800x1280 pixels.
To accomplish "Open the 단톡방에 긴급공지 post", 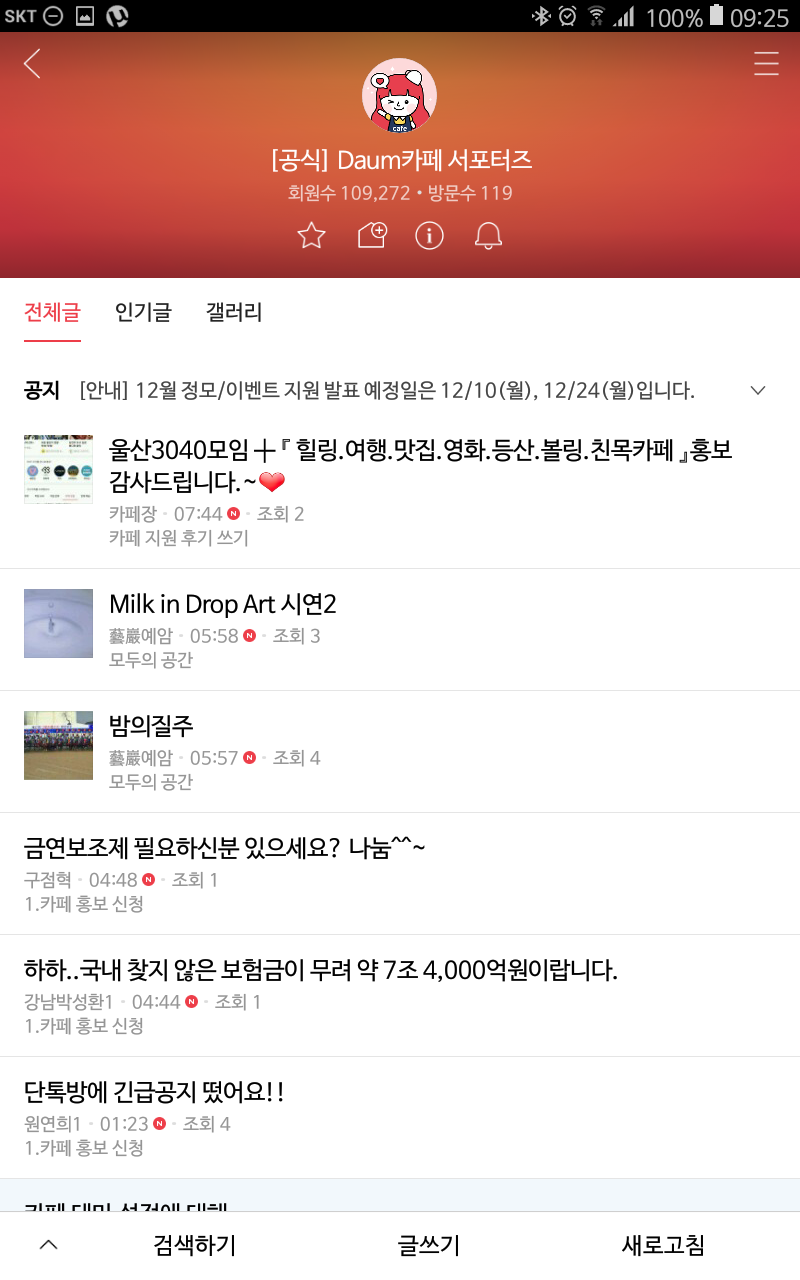I will click(x=154, y=1092).
